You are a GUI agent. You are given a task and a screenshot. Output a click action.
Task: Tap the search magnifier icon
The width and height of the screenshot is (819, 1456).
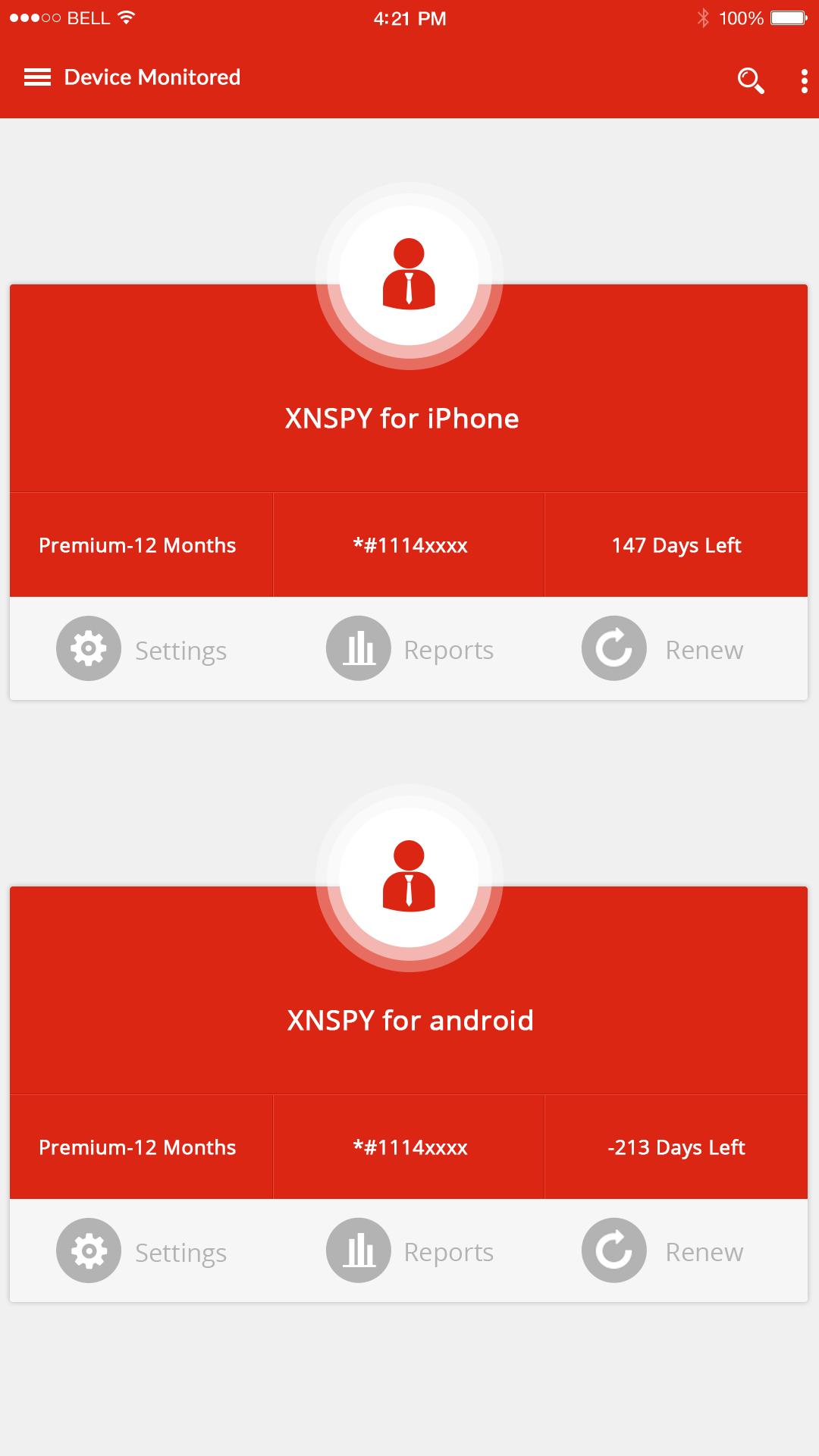click(750, 80)
